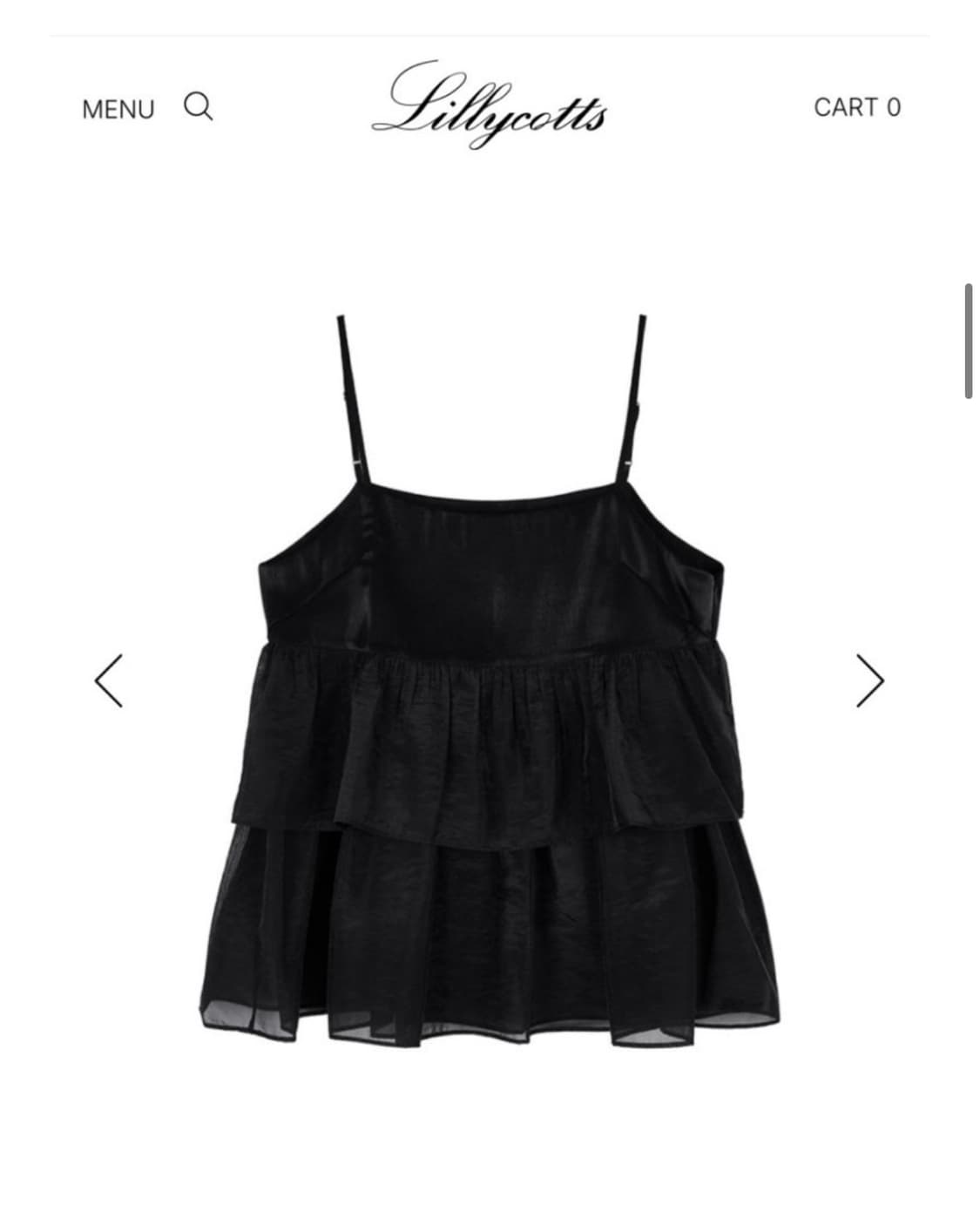
Task: Show the previous product image
Action: pyautogui.click(x=108, y=680)
